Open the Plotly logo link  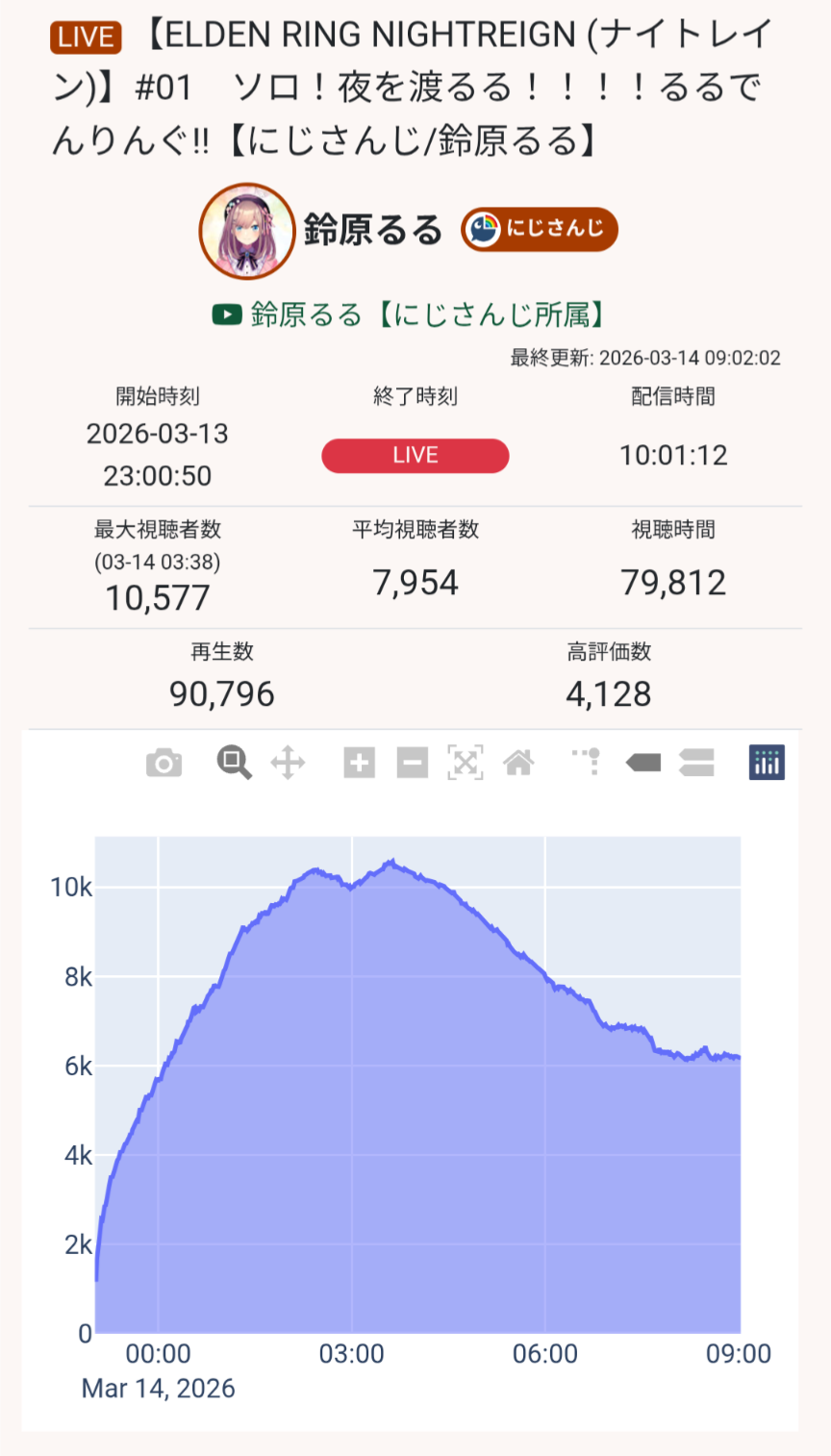pos(767,764)
